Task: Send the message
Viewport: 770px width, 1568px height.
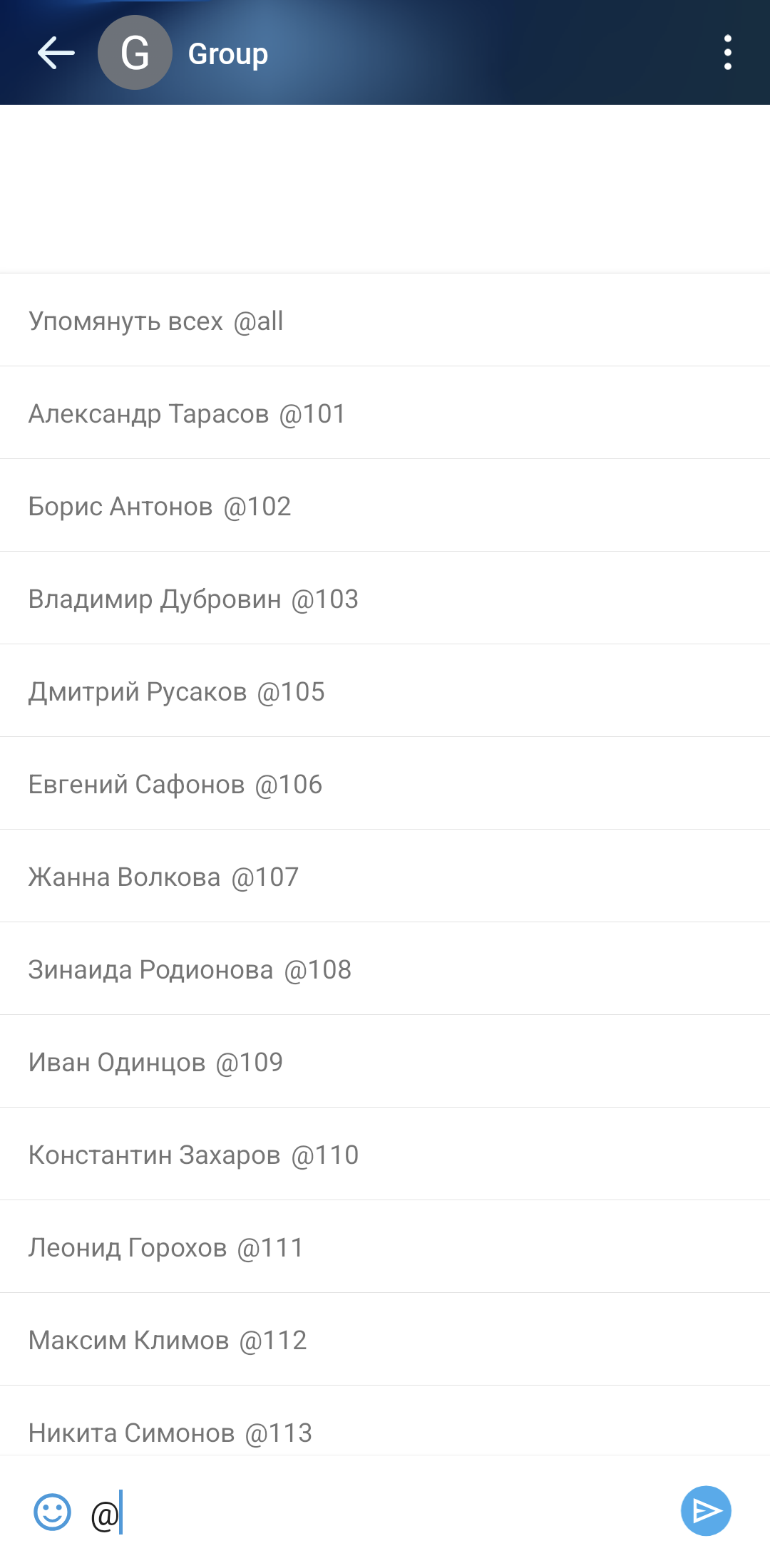Action: pyautogui.click(x=706, y=1511)
